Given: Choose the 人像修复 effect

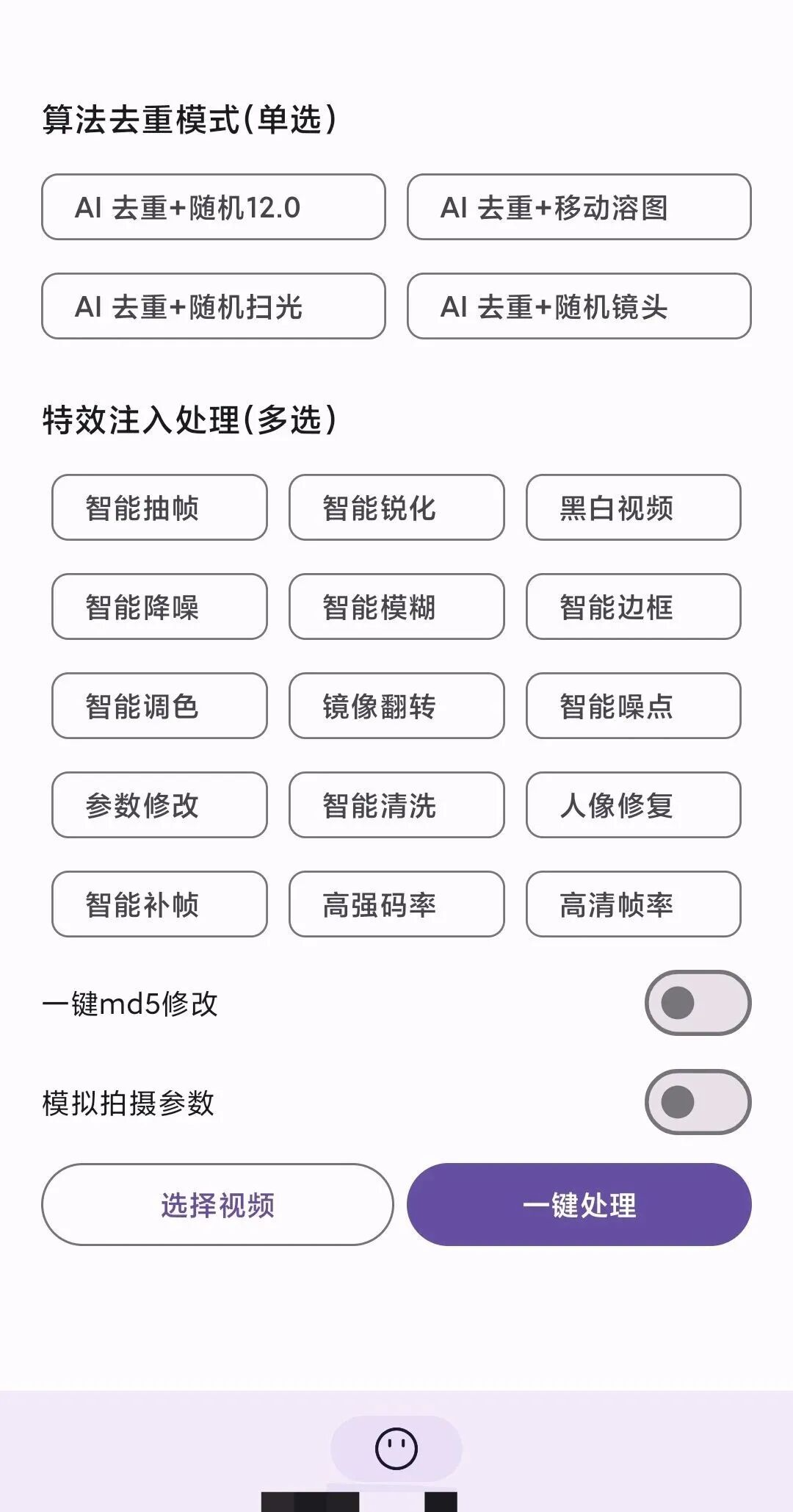Looking at the screenshot, I should pyautogui.click(x=633, y=805).
